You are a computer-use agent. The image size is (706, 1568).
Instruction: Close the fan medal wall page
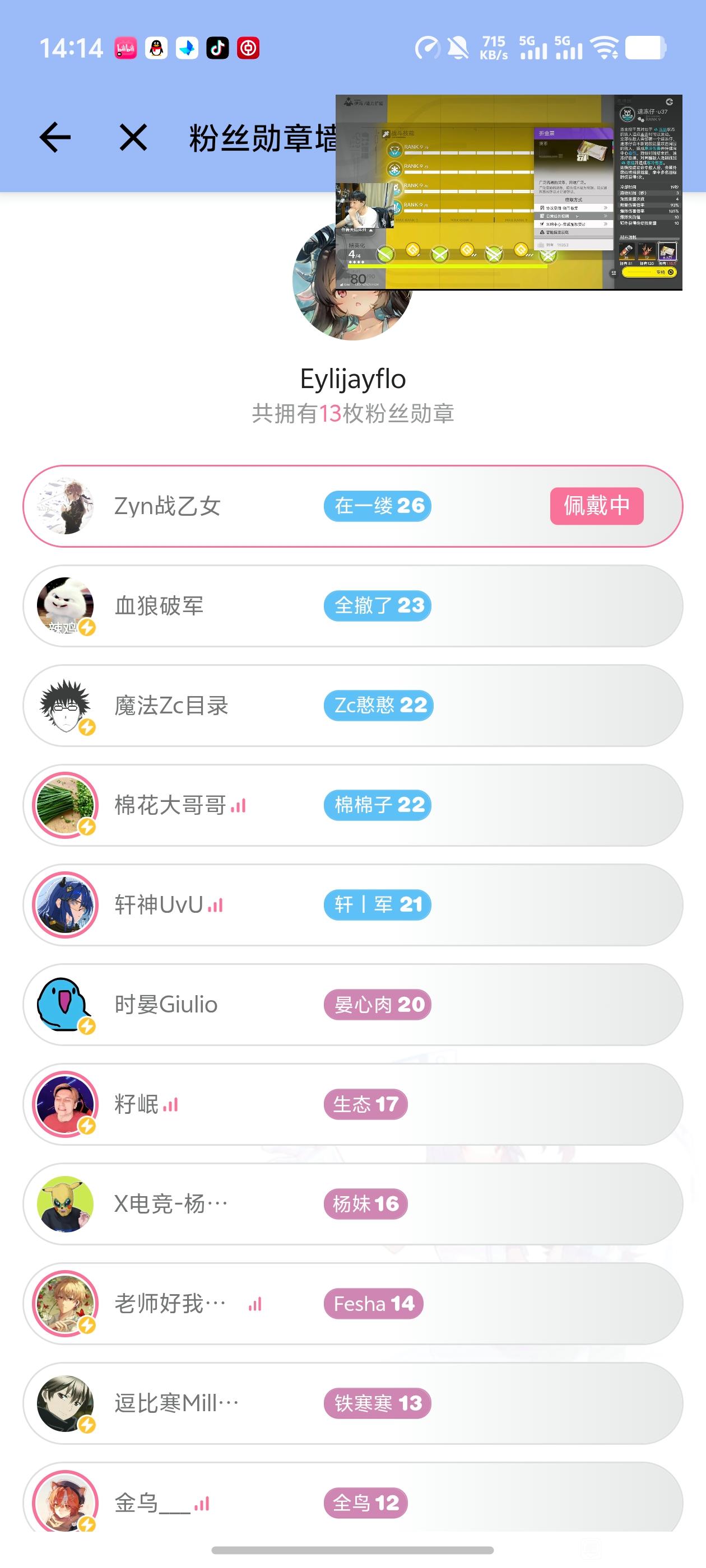coord(133,137)
